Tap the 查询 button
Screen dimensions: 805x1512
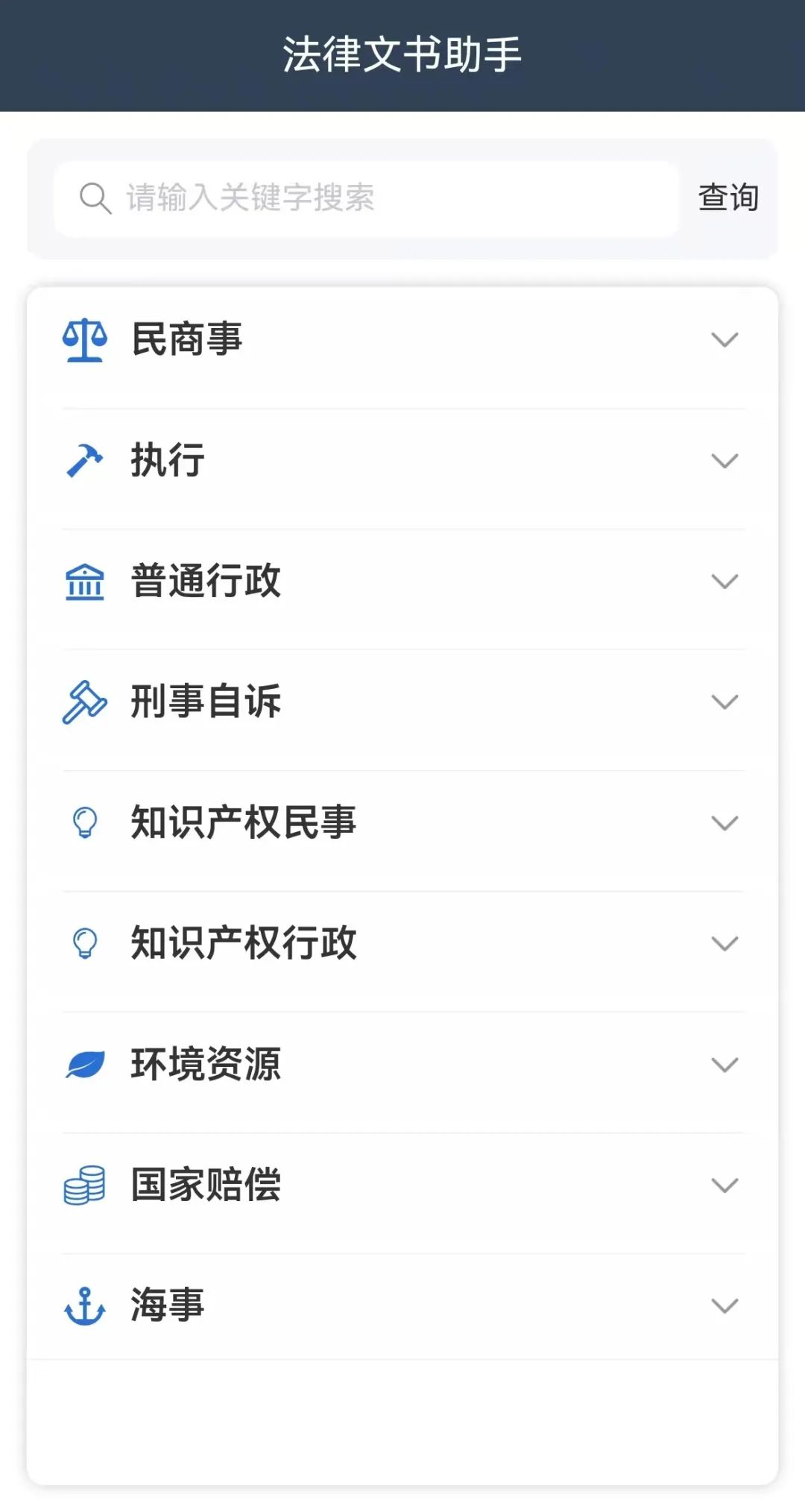coord(728,198)
